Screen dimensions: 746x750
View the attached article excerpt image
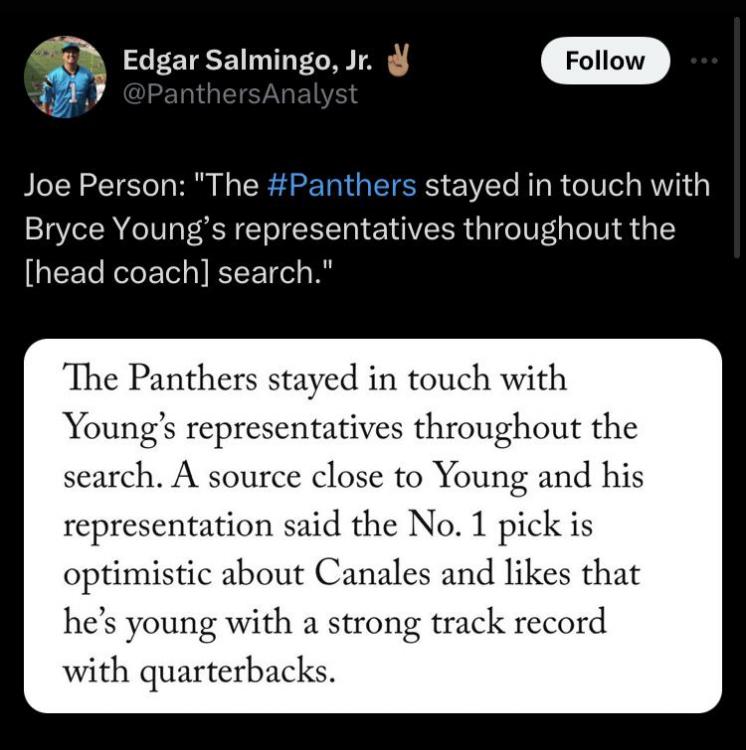click(373, 525)
